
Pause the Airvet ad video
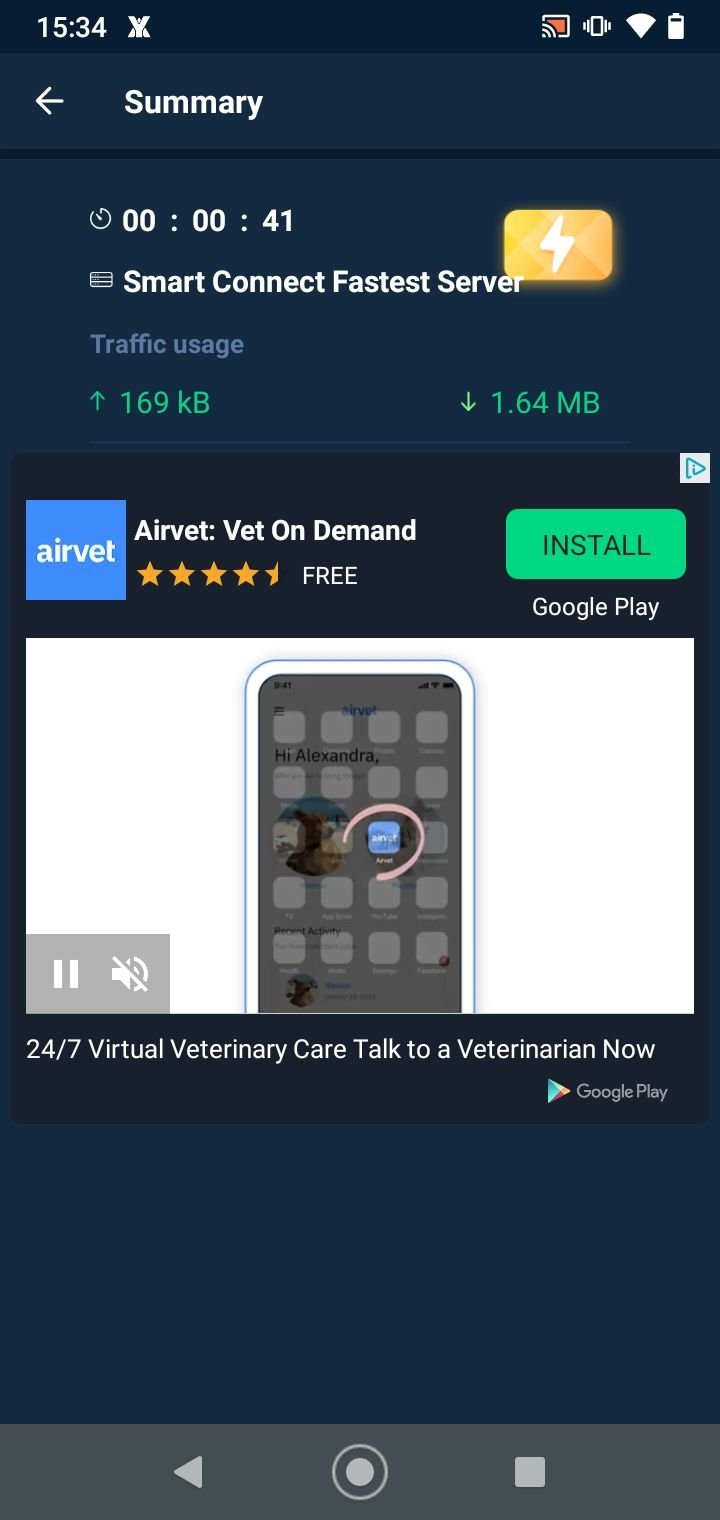tap(66, 974)
